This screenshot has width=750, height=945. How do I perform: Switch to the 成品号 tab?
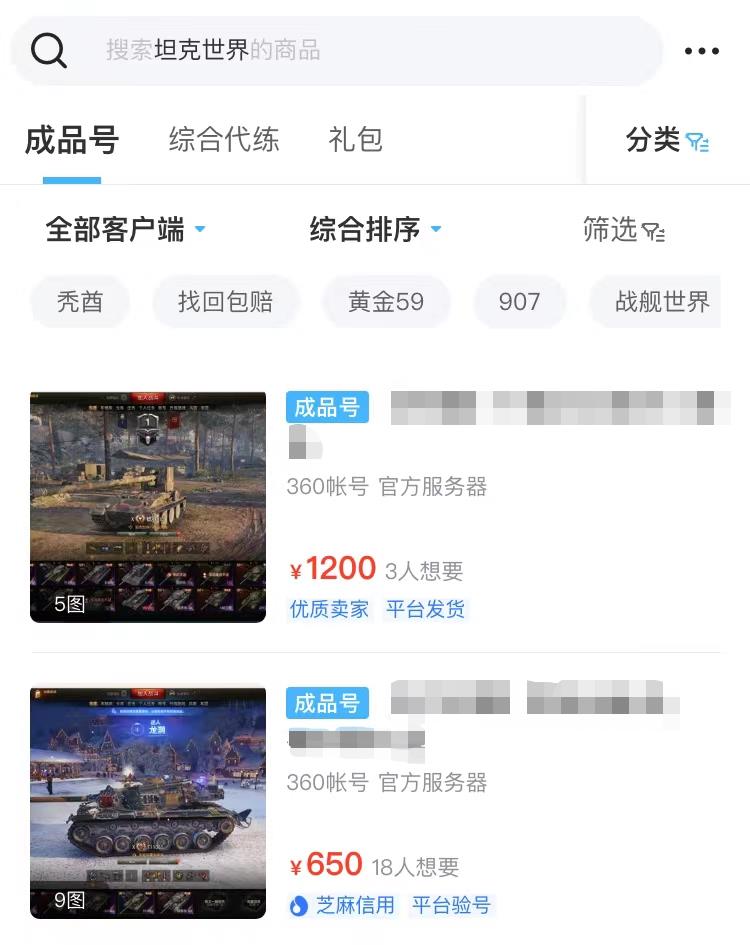click(72, 140)
